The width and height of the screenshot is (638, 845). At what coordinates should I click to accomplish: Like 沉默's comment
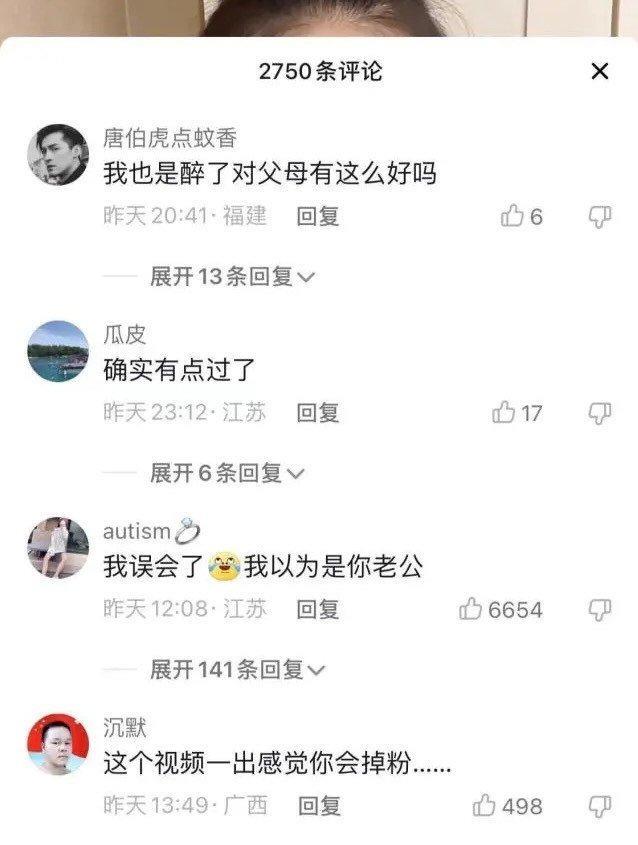coord(485,805)
